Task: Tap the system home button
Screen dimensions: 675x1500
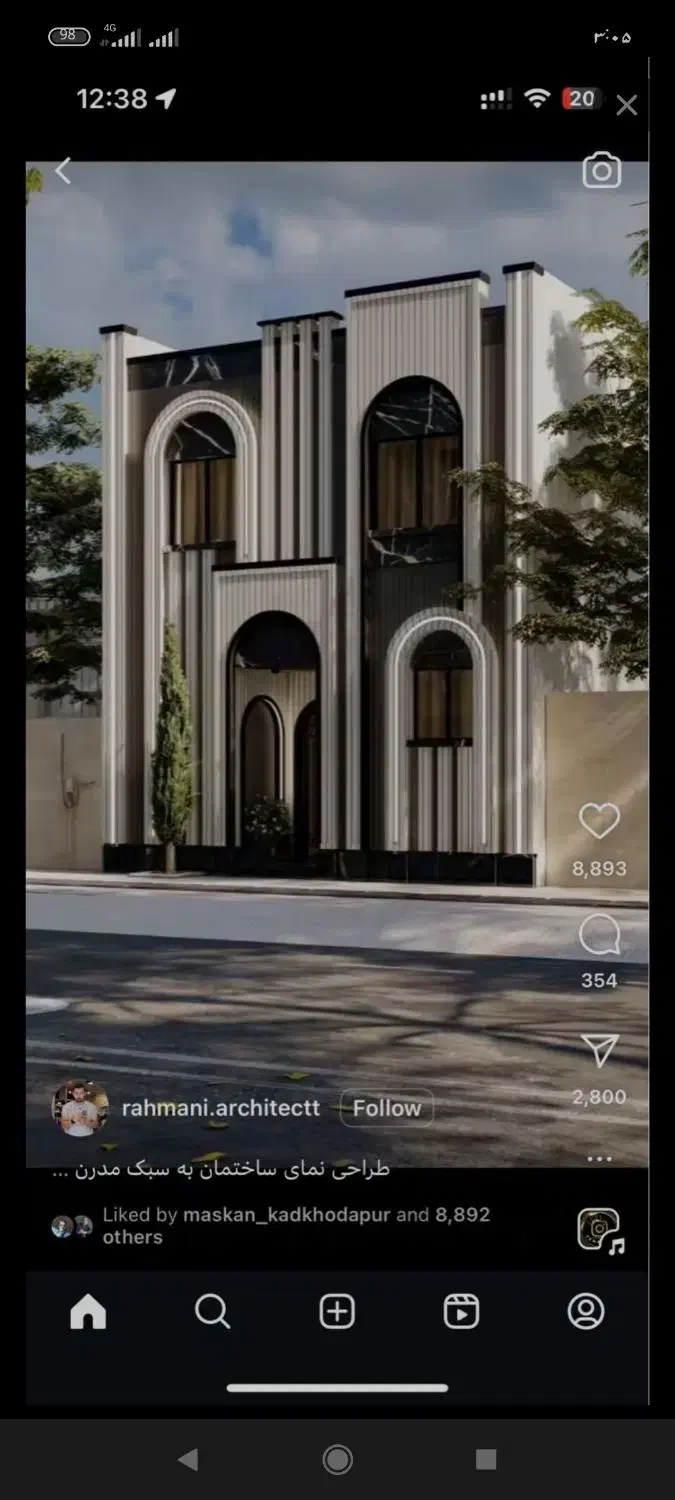Action: coord(338,1459)
